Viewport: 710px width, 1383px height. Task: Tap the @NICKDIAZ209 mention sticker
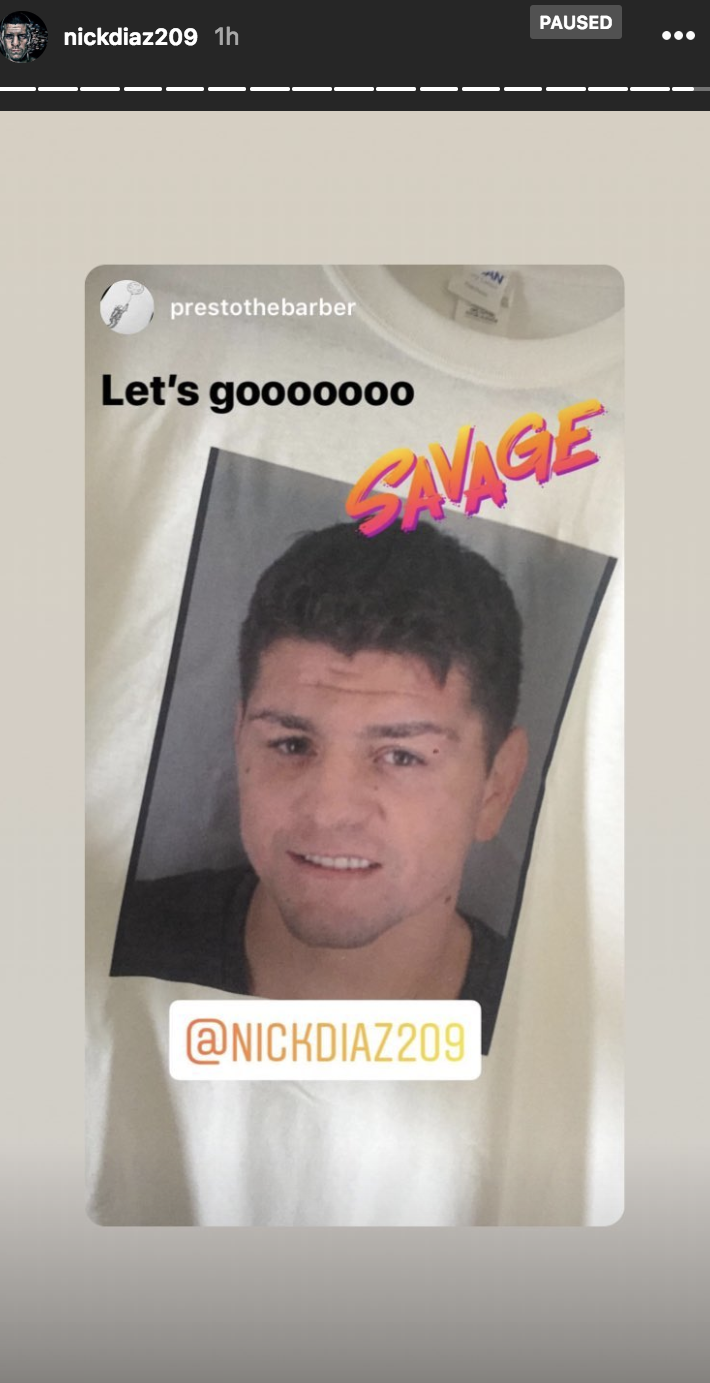[325, 1040]
